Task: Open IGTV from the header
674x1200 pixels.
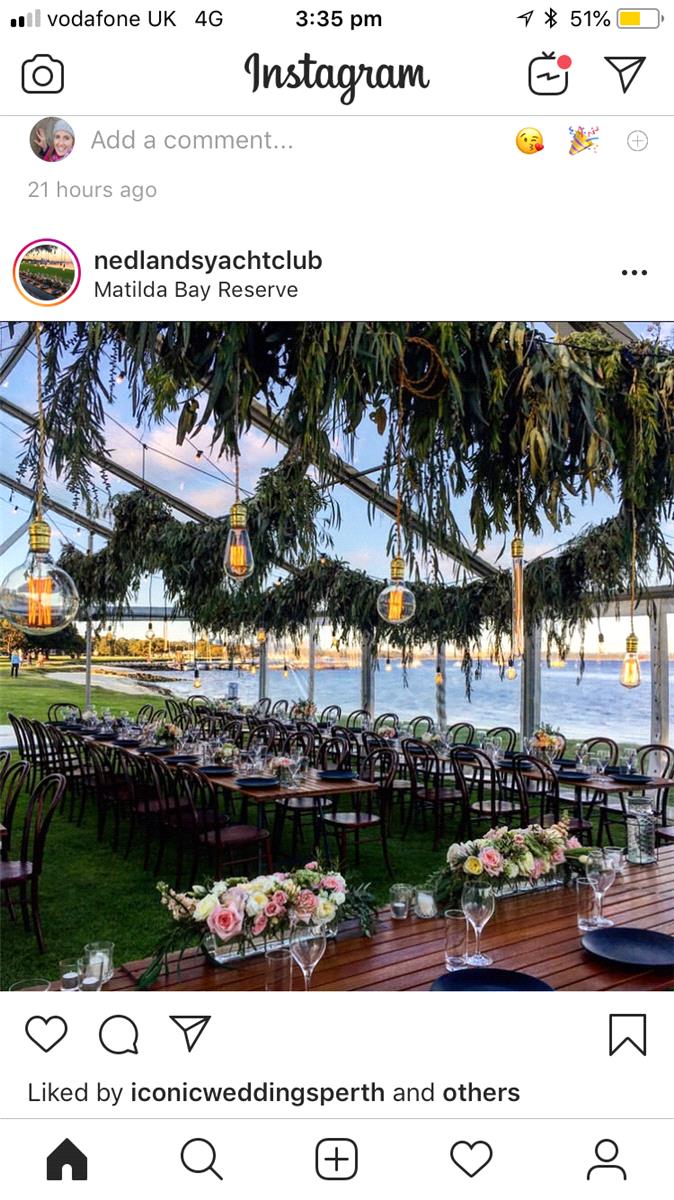Action: coord(548,74)
